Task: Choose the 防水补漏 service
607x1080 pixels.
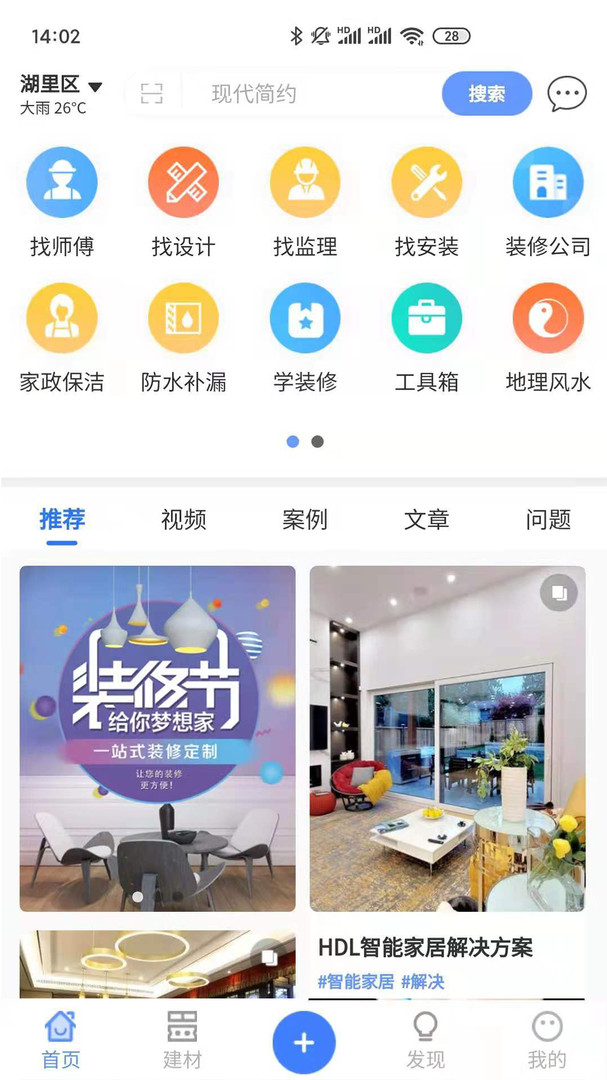Action: pos(183,335)
